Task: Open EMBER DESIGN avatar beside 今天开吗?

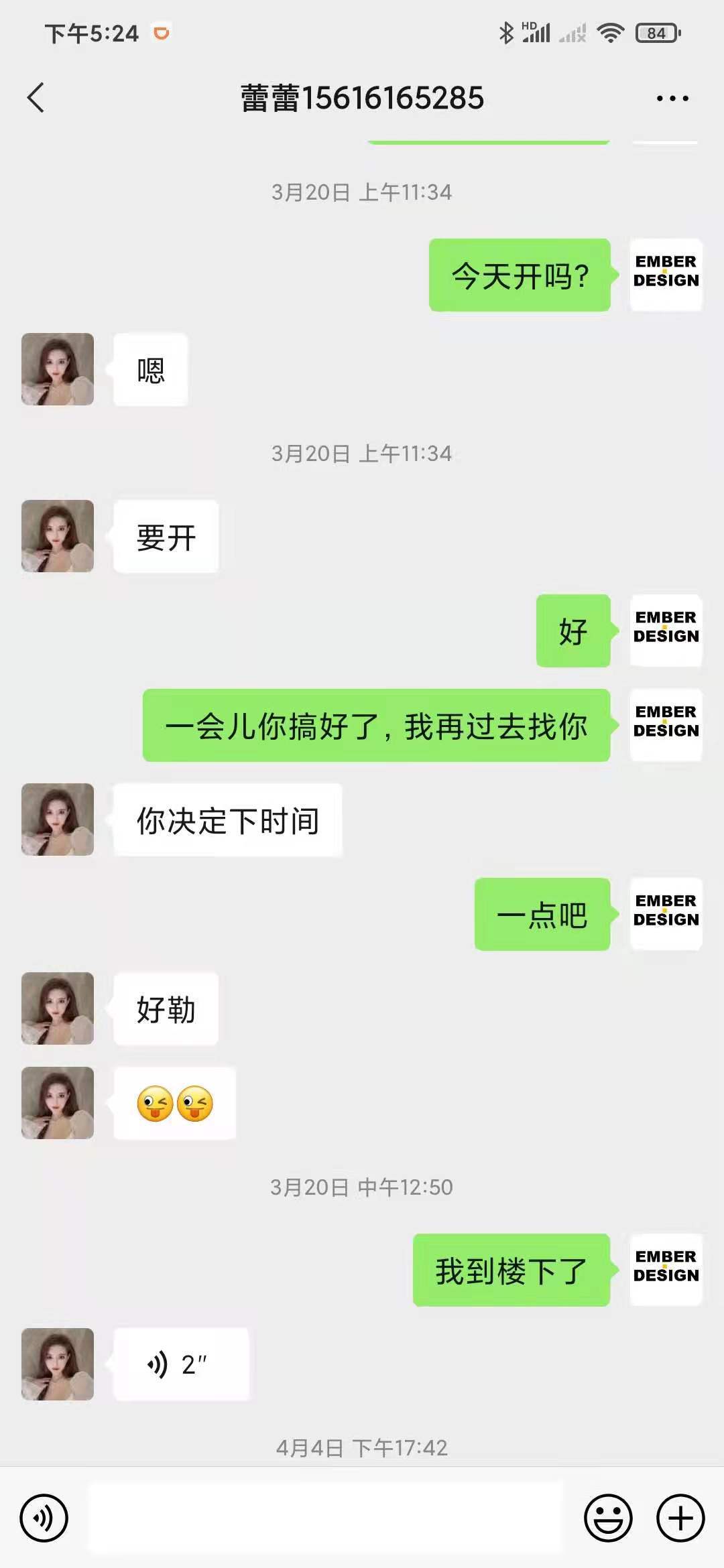Action: click(666, 275)
